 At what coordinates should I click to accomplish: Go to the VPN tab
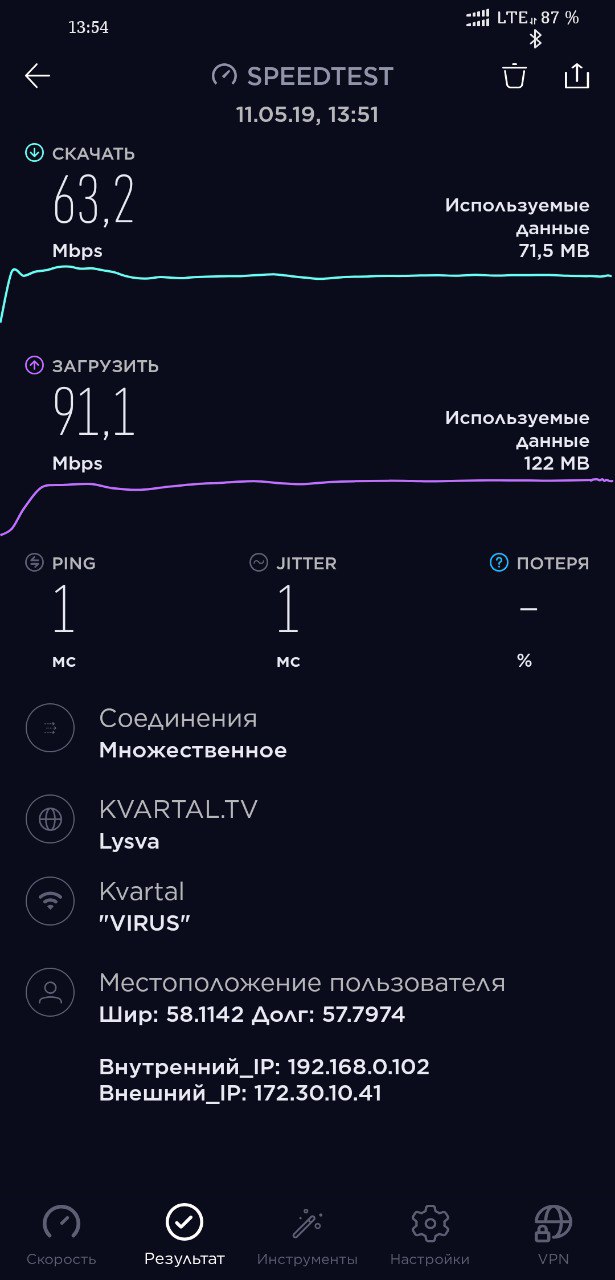click(x=553, y=1236)
